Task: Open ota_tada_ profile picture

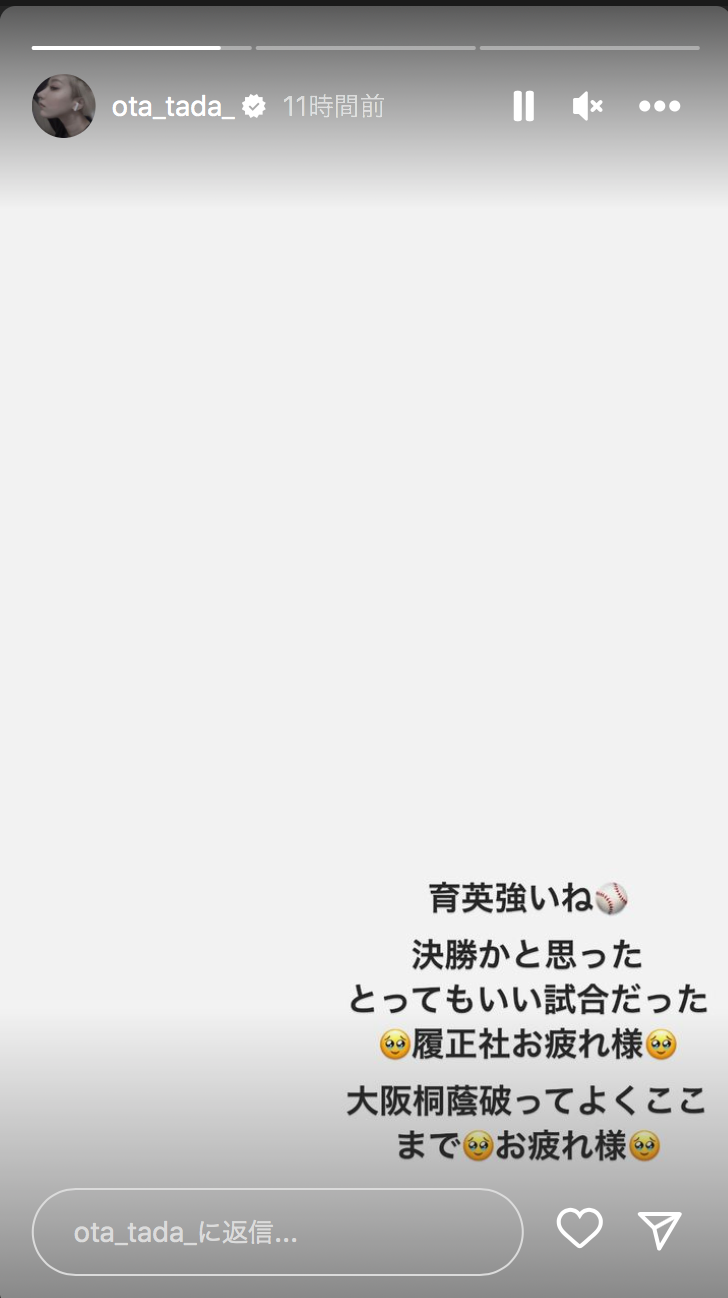Action: (x=64, y=106)
